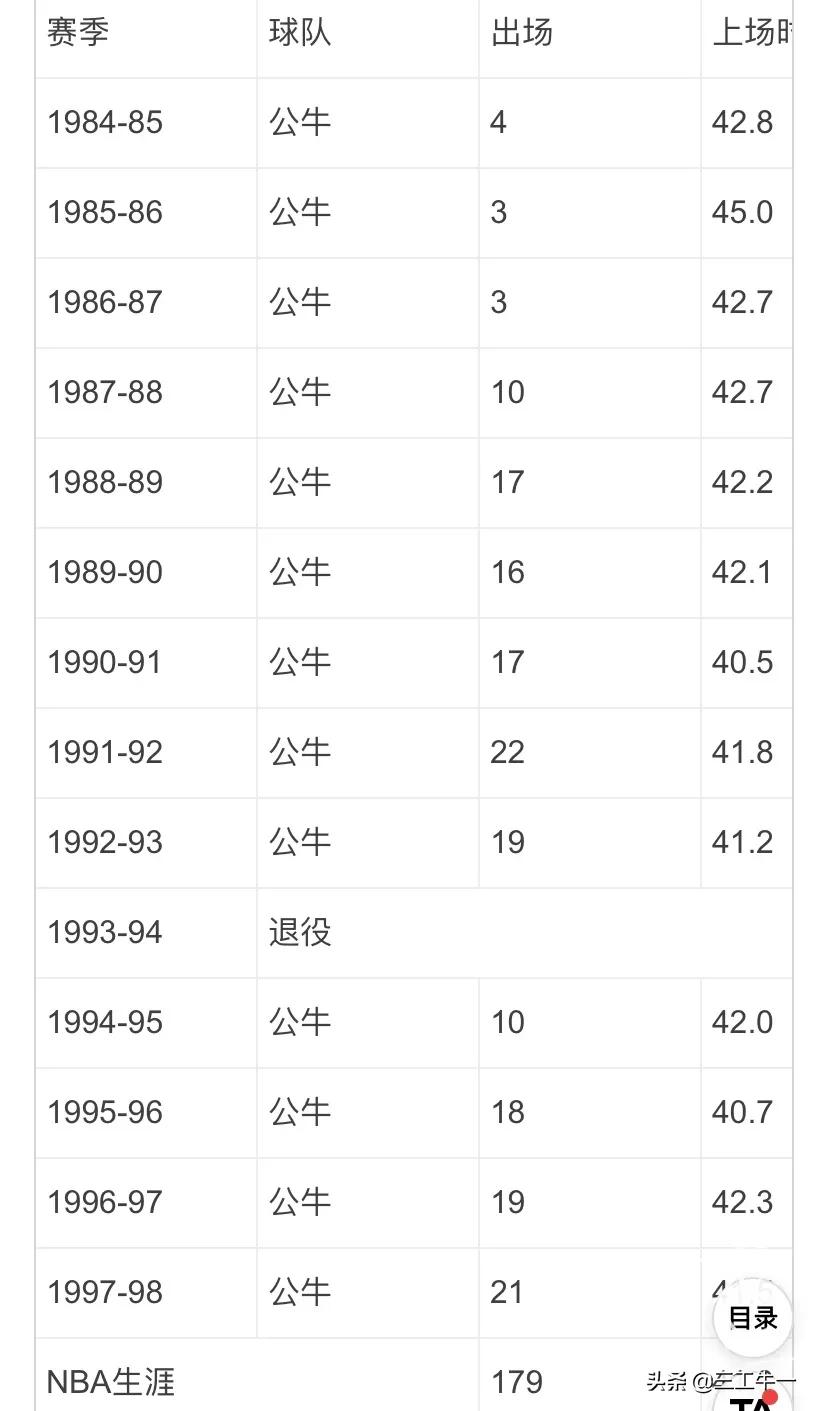Viewport: 815px width, 1411px height.
Task: Select the 22 games played cell for 1991-92
Action: tap(509, 752)
